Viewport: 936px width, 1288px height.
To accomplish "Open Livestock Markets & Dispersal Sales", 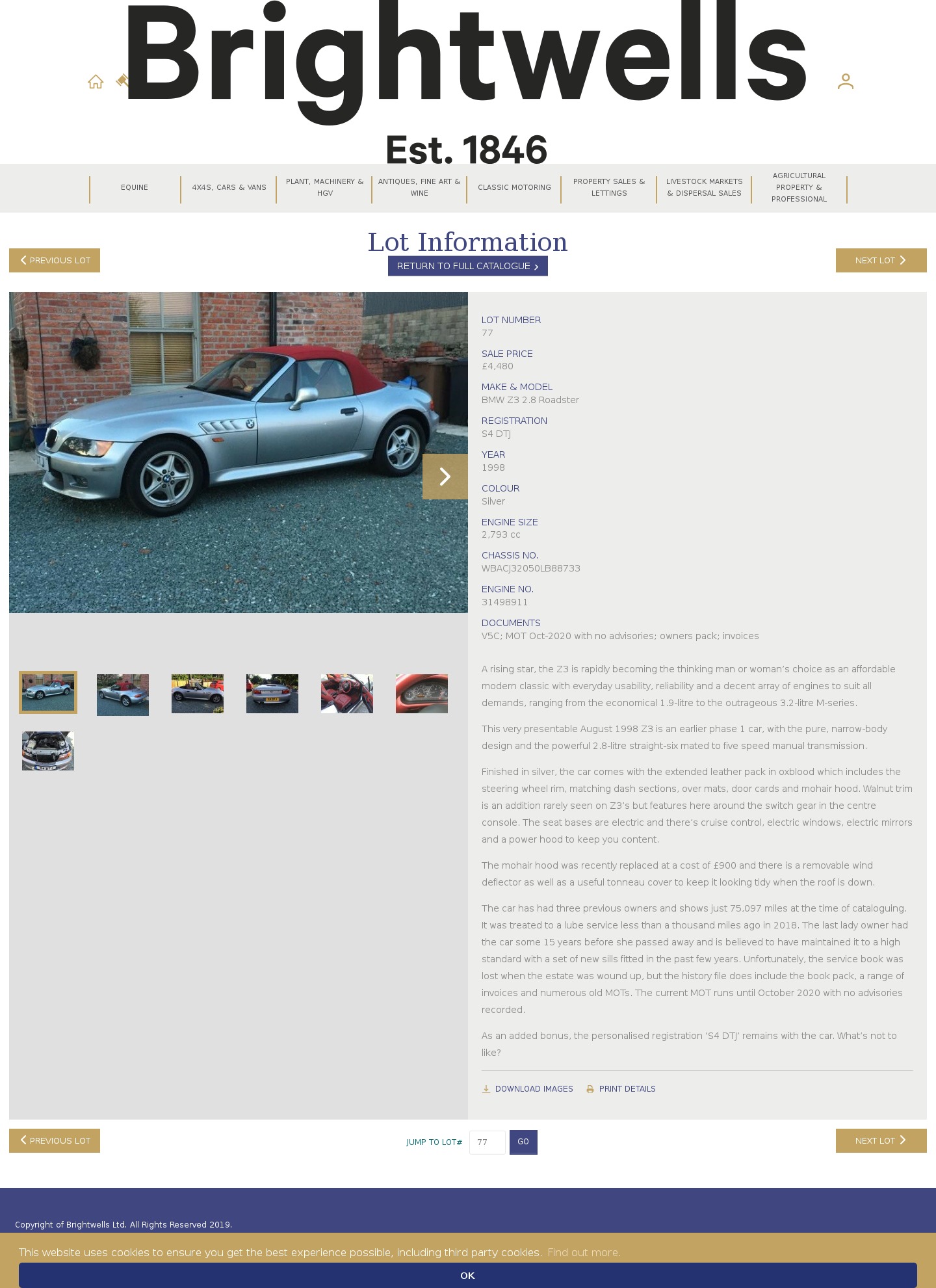I will [704, 188].
